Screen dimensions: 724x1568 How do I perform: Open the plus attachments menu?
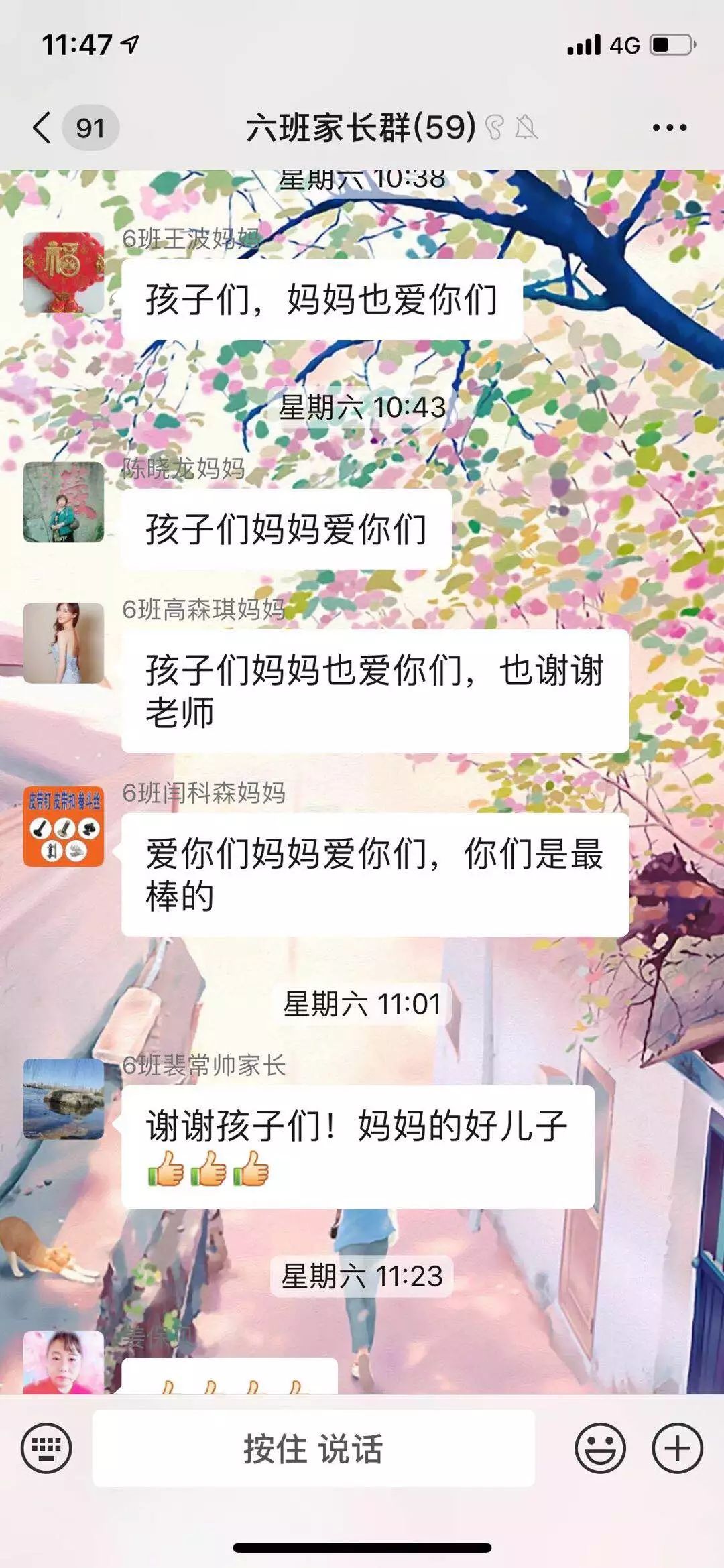click(x=677, y=1449)
